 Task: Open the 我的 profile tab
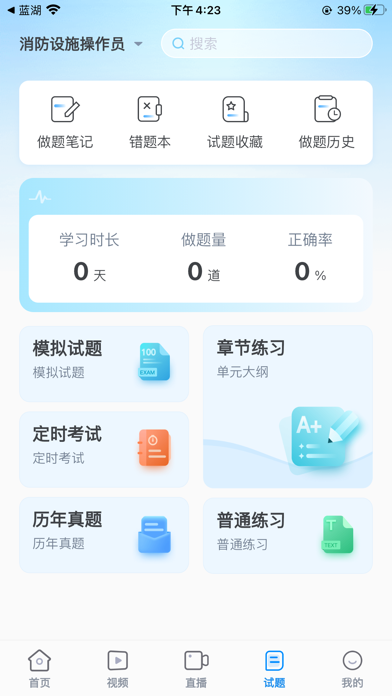[x=352, y=669]
